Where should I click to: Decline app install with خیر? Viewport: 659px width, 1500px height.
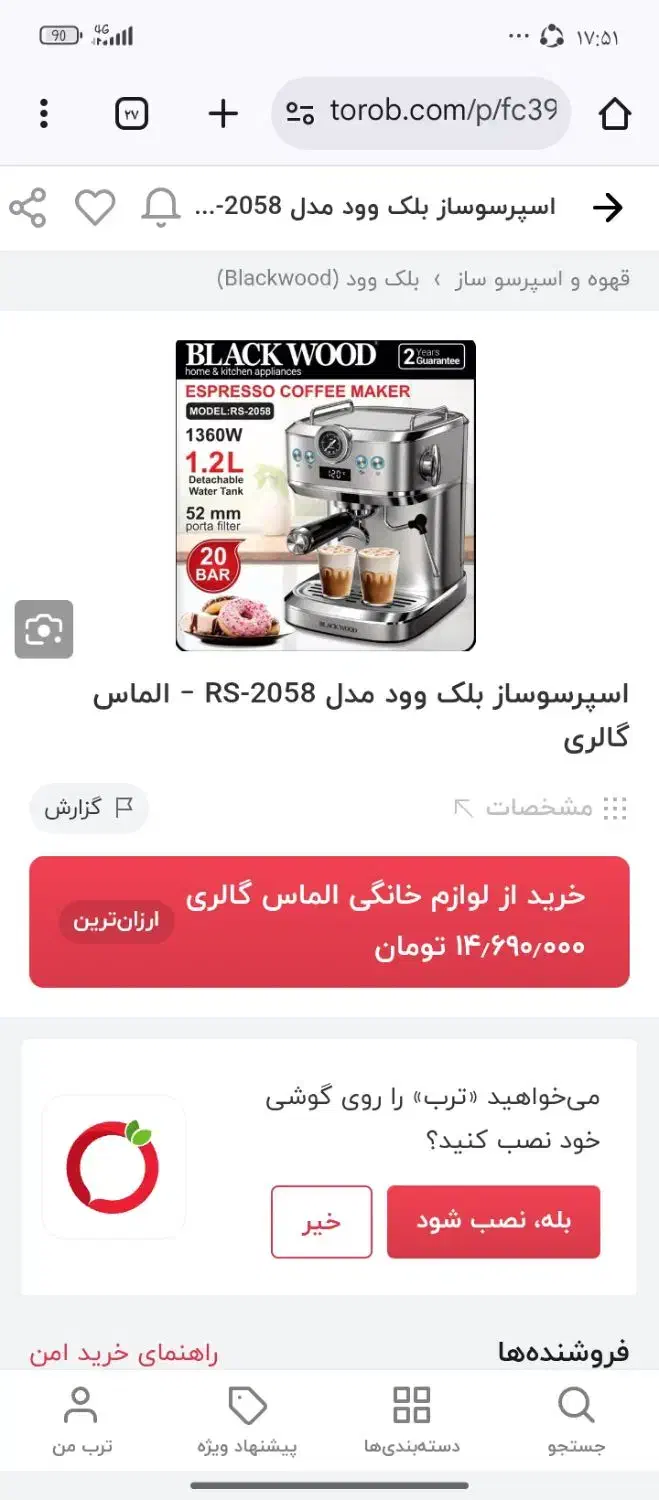click(x=321, y=1221)
